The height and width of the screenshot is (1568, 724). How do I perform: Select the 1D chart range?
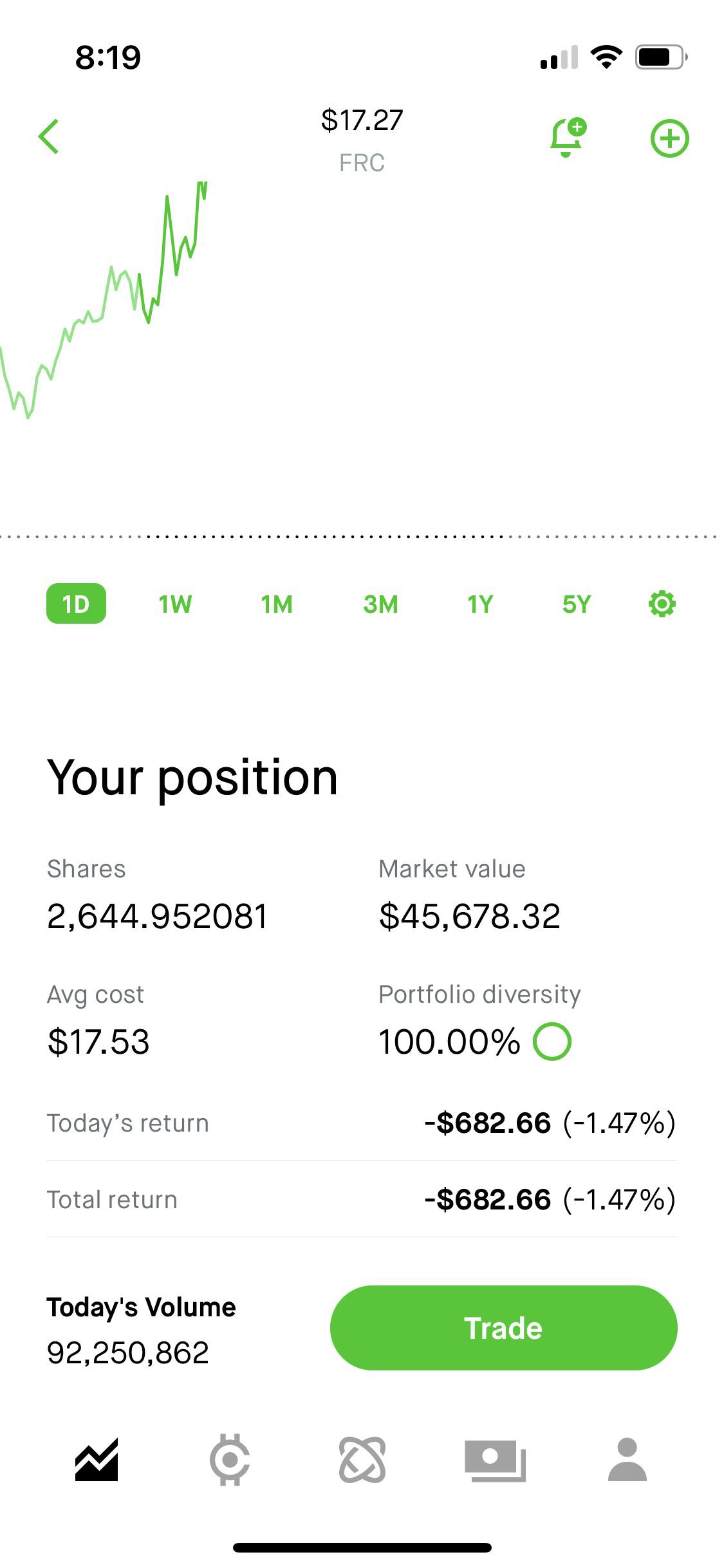pos(76,604)
